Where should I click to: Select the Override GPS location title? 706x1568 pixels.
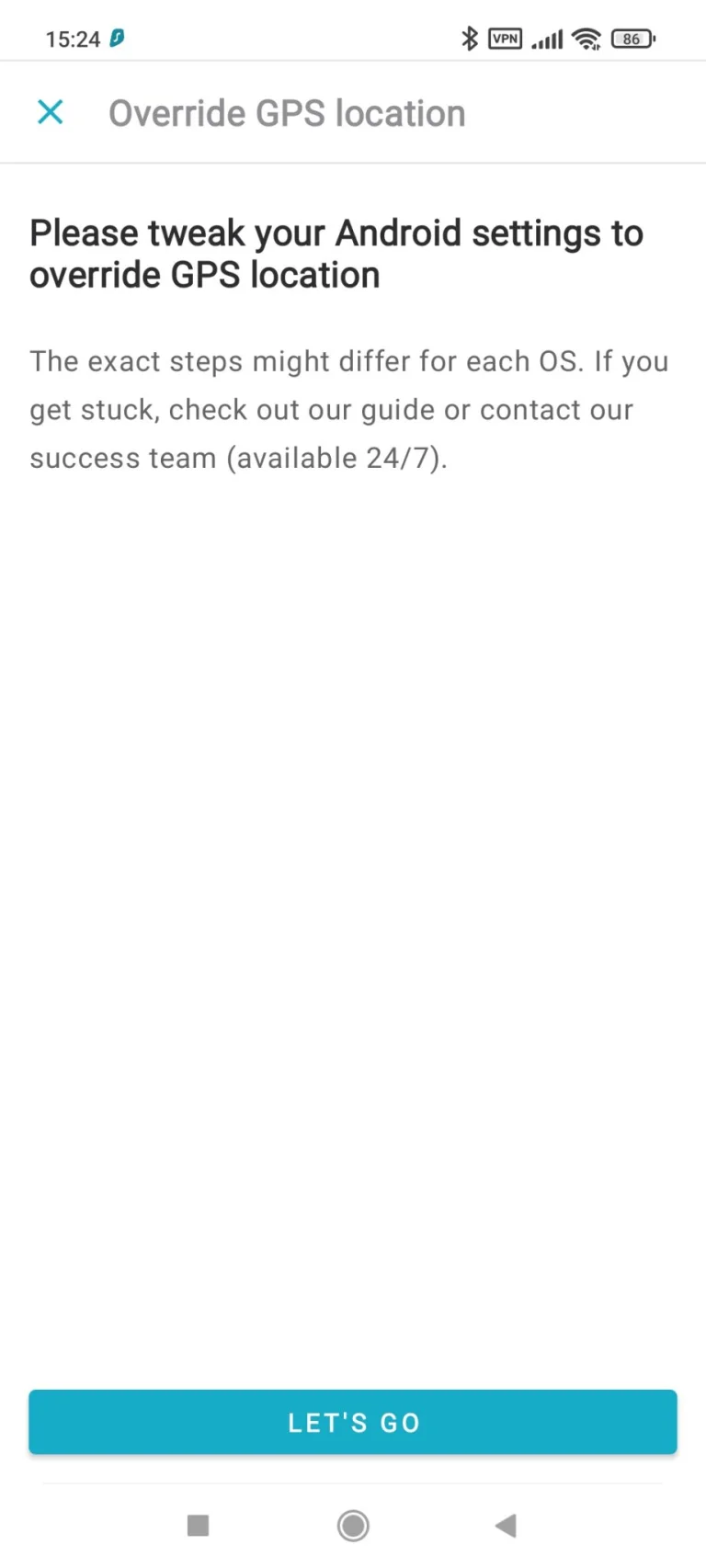tap(287, 112)
